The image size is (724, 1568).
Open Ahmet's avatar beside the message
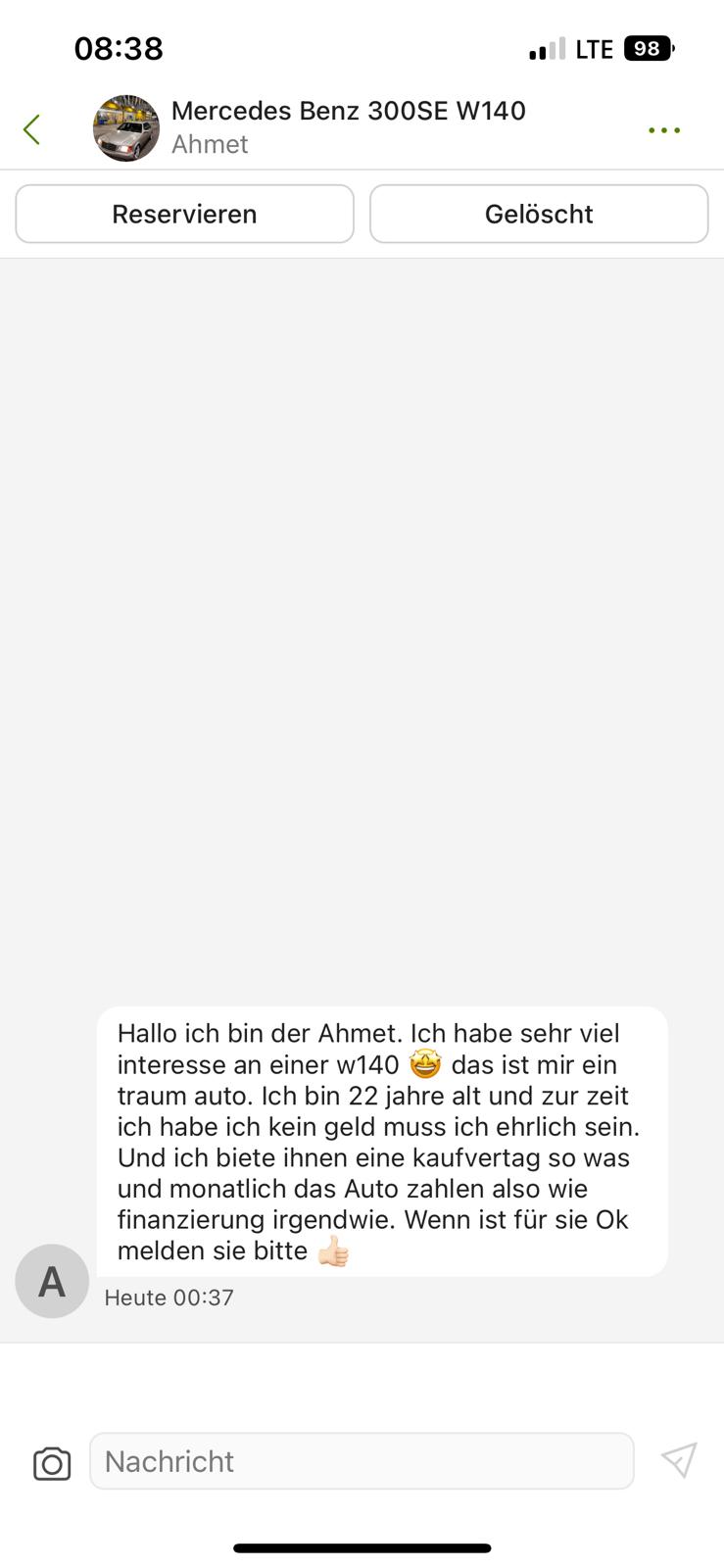52,1281
